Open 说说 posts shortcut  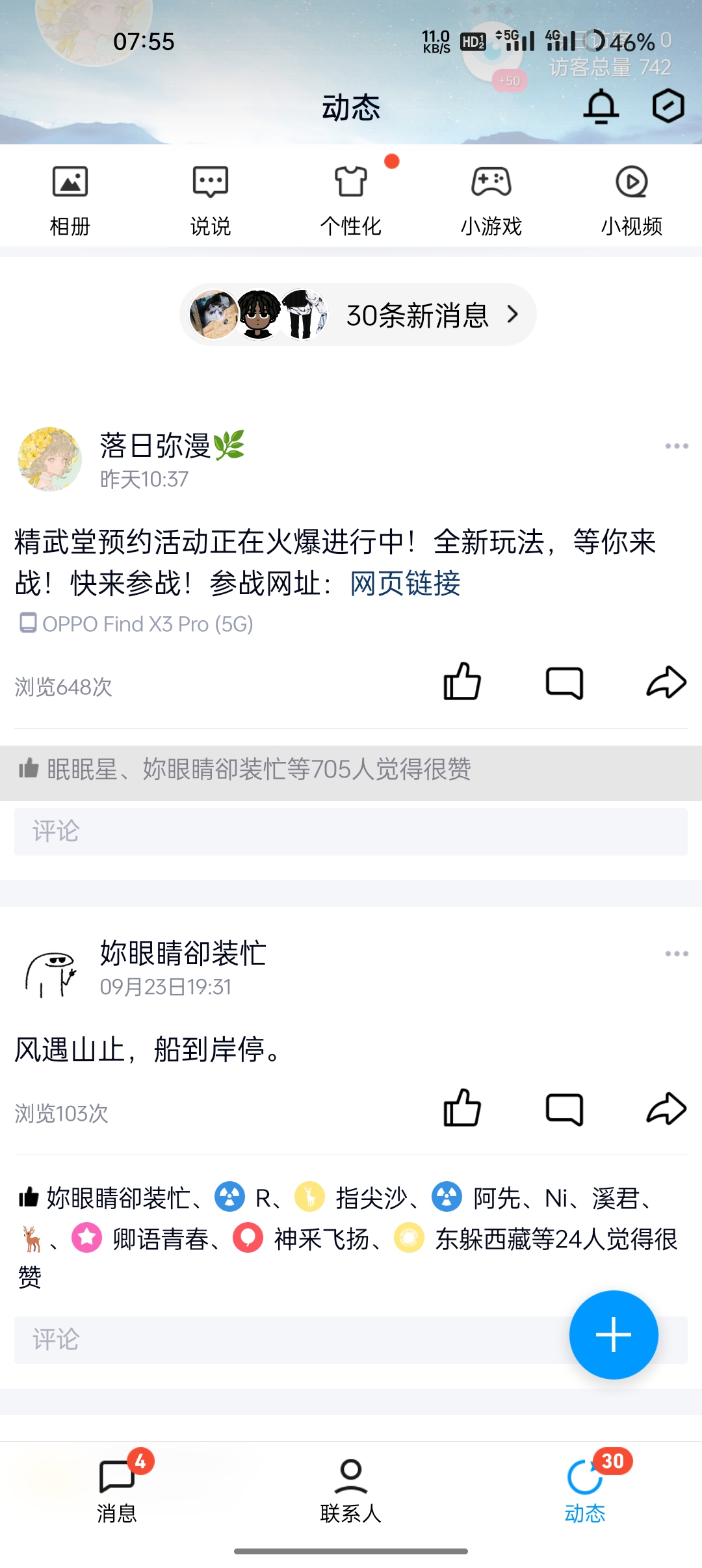[211, 199]
